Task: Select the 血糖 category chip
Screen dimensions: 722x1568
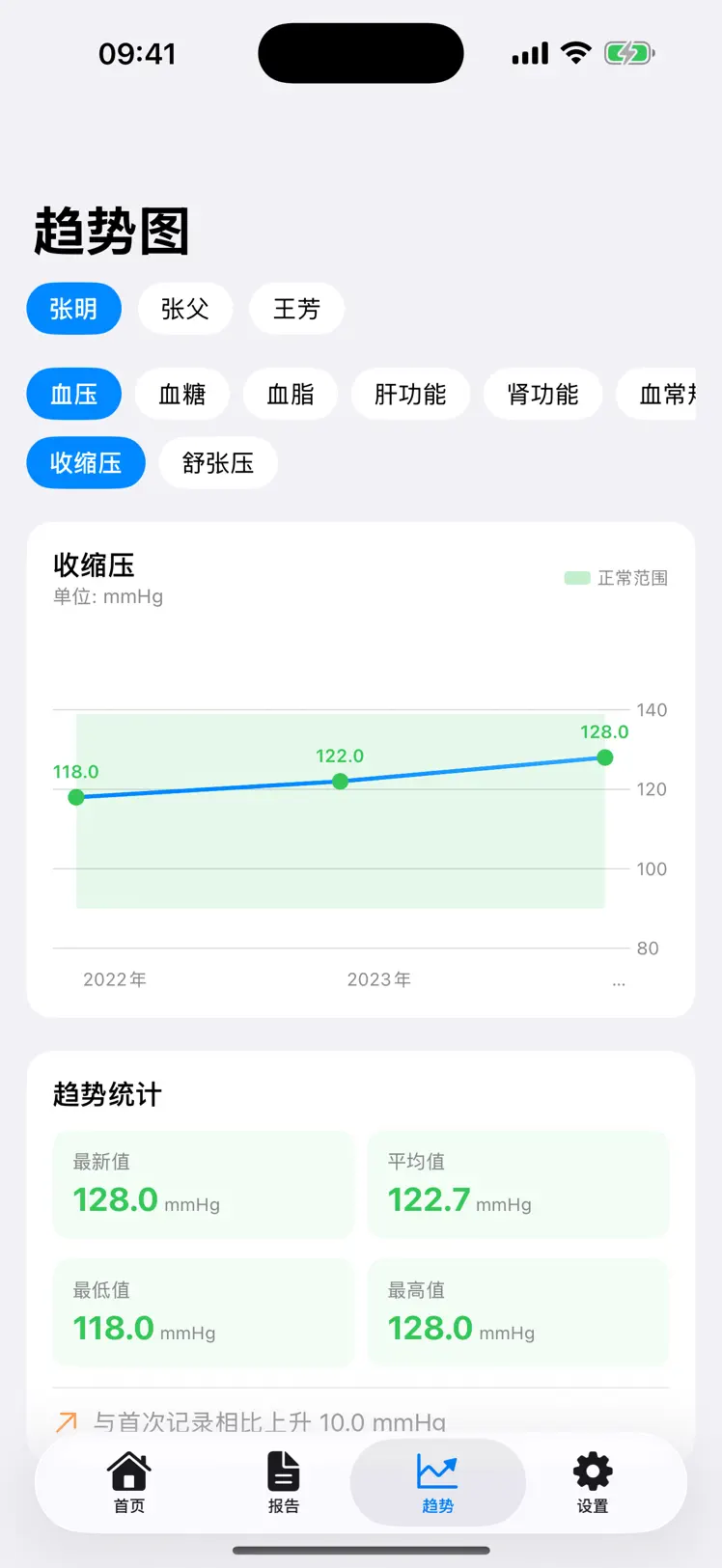Action: [x=182, y=394]
